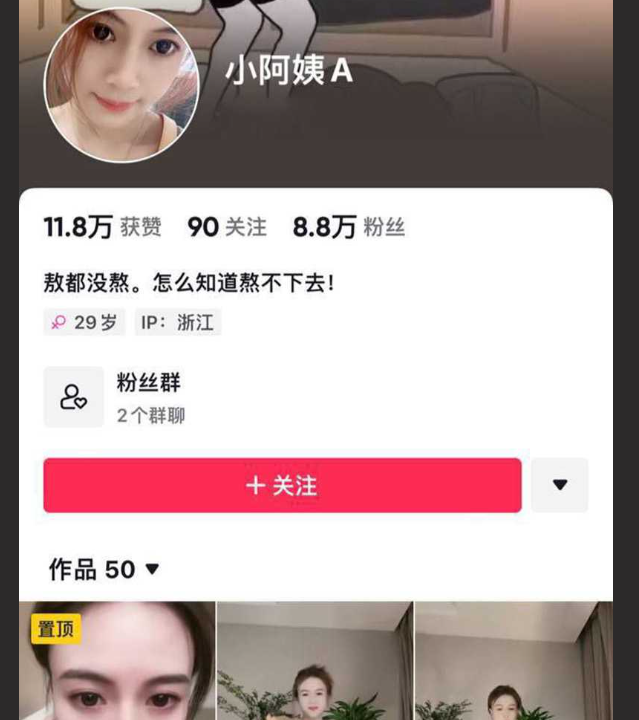639x720 pixels.
Task: View the 90 关注 following list
Action: tap(227, 227)
